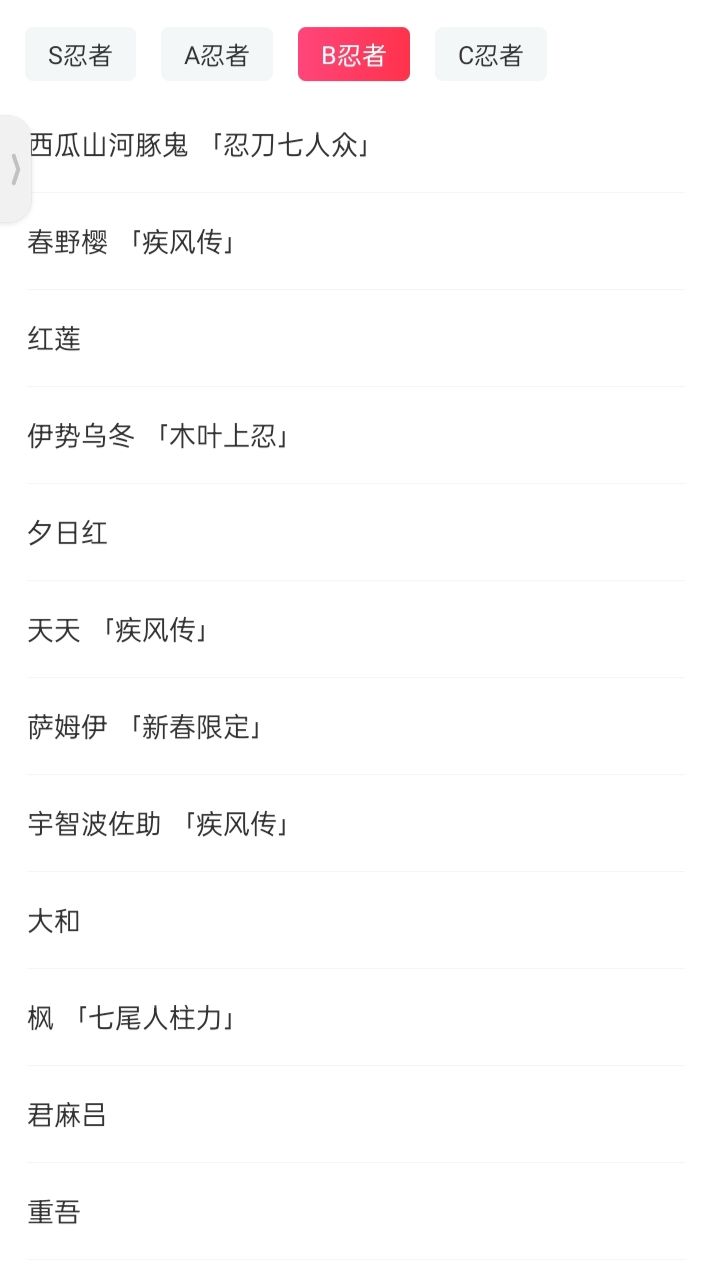Switch to the C忍者 tab
This screenshot has height=1269, width=720.
(491, 54)
